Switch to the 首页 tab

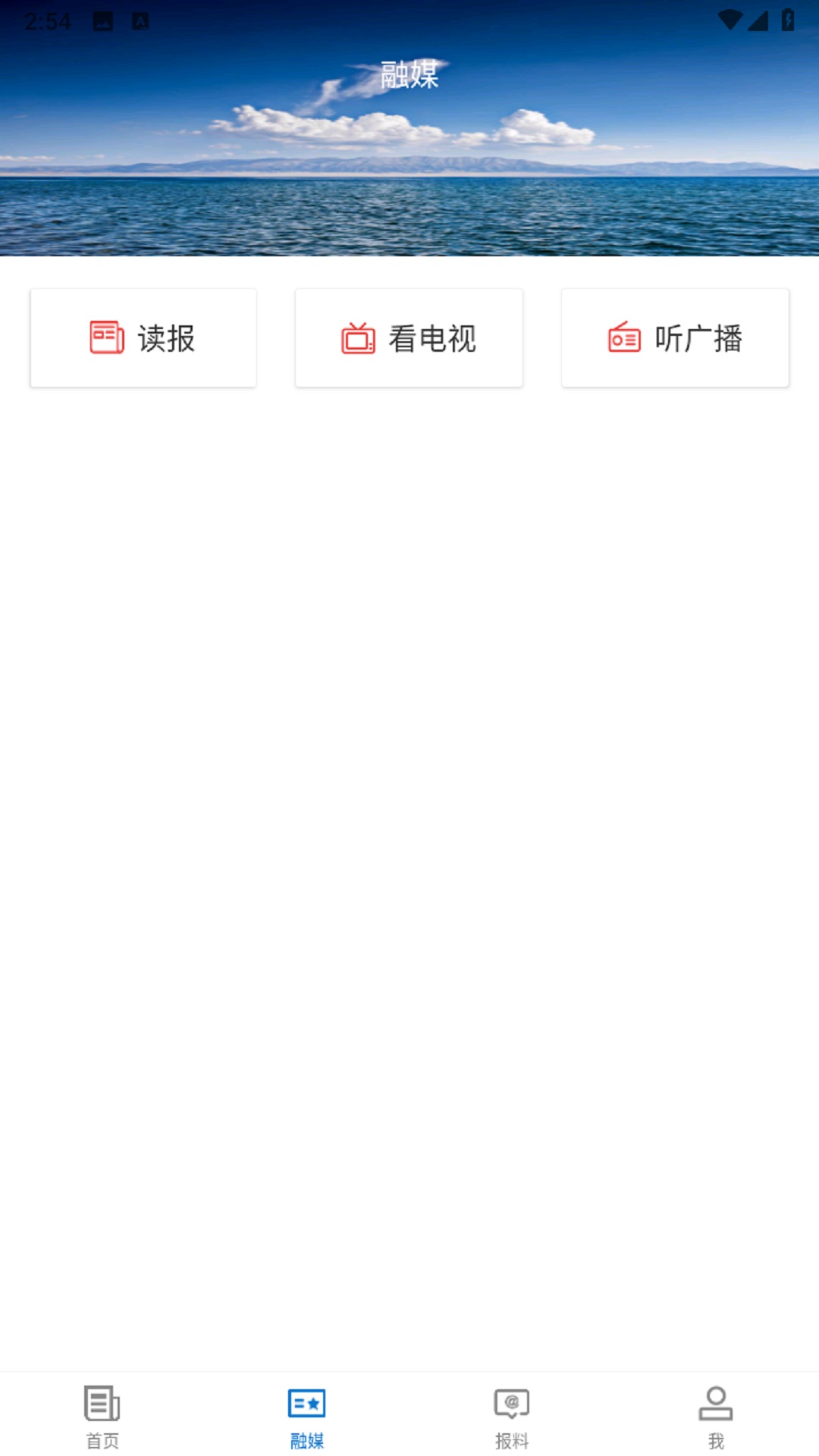click(103, 1422)
